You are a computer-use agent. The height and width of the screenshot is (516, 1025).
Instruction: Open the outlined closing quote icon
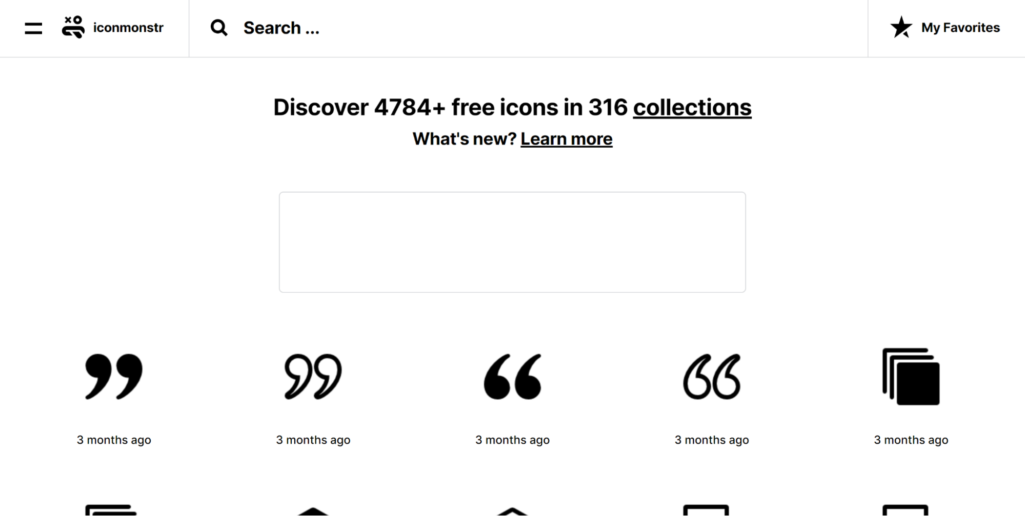[313, 376]
